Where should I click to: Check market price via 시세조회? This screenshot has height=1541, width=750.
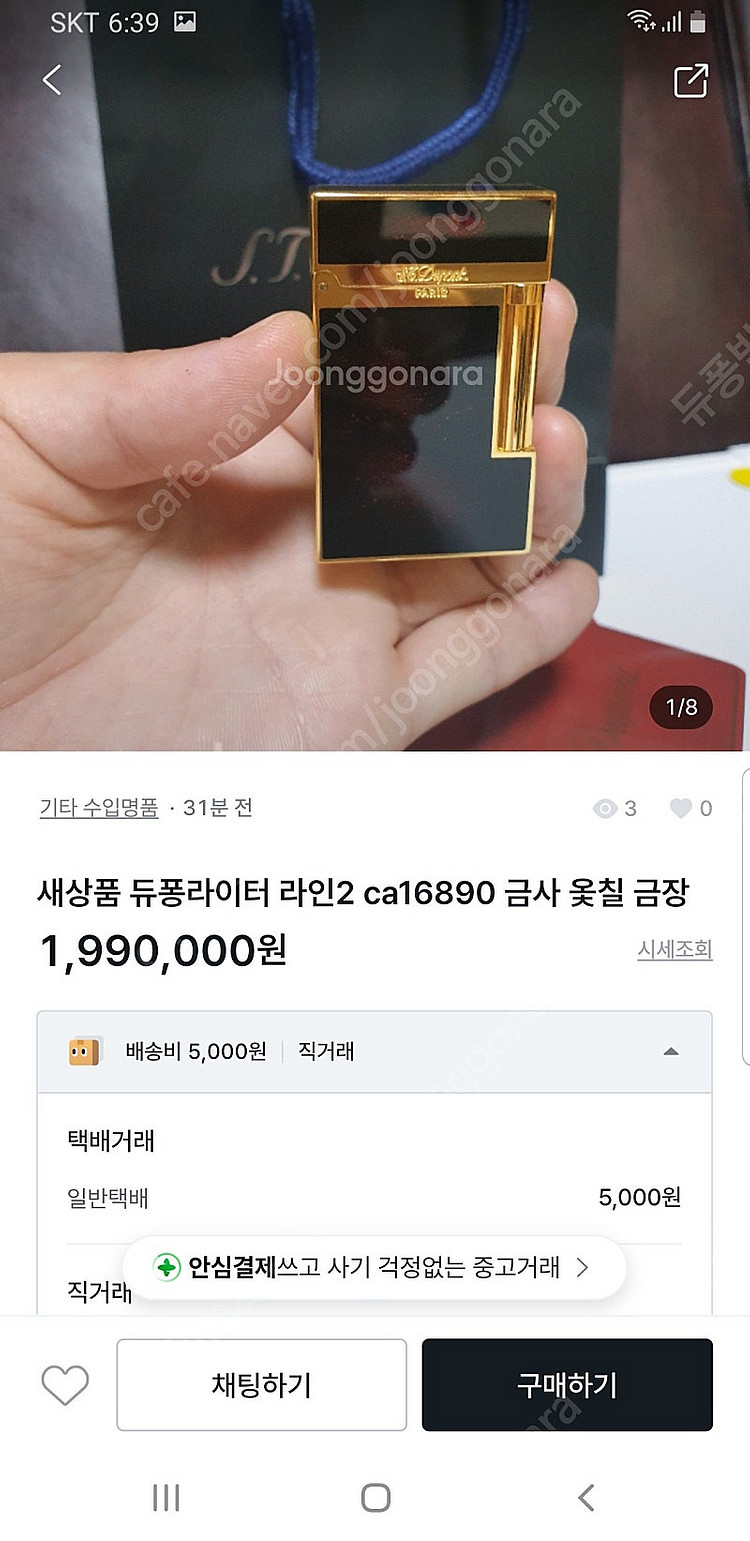(x=675, y=949)
